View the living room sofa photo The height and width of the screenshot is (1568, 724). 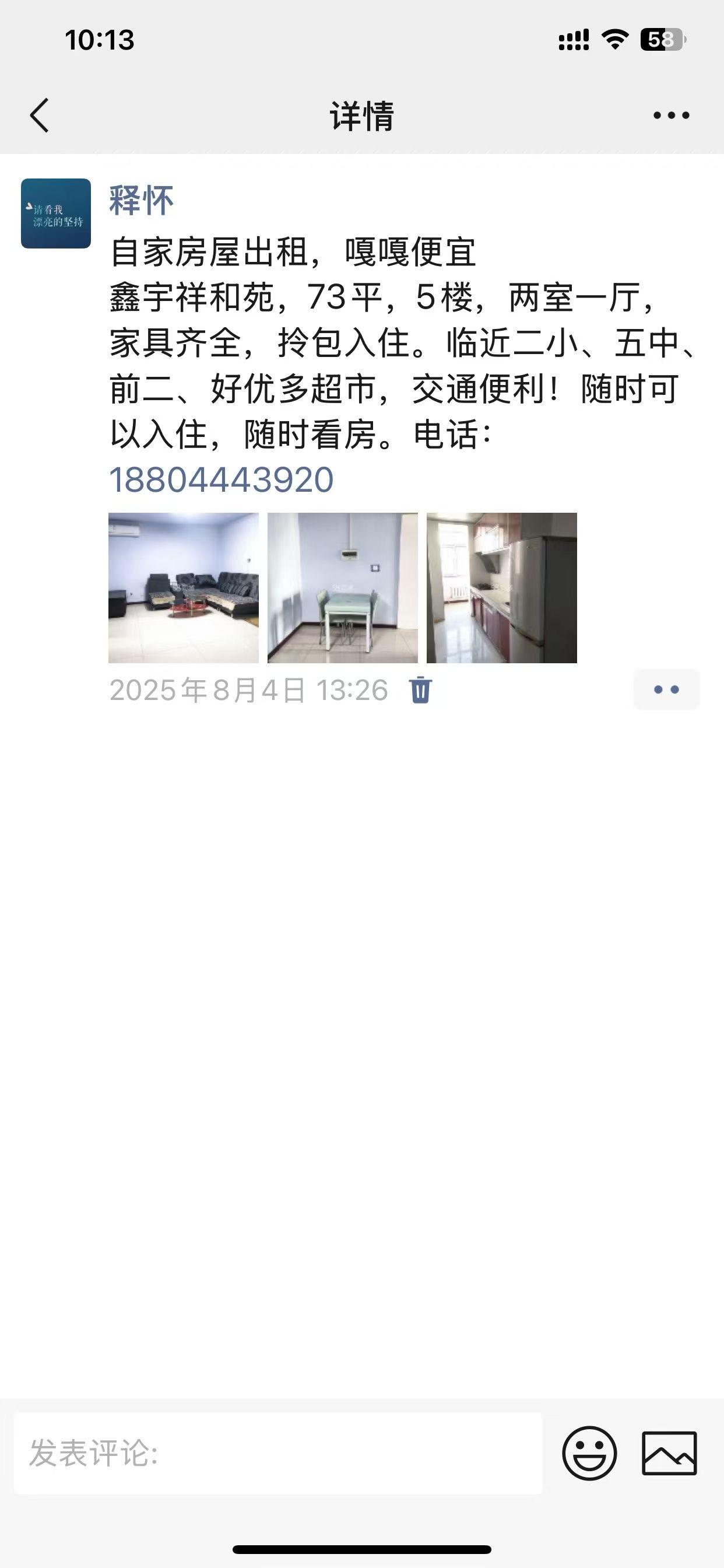pyautogui.click(x=183, y=587)
